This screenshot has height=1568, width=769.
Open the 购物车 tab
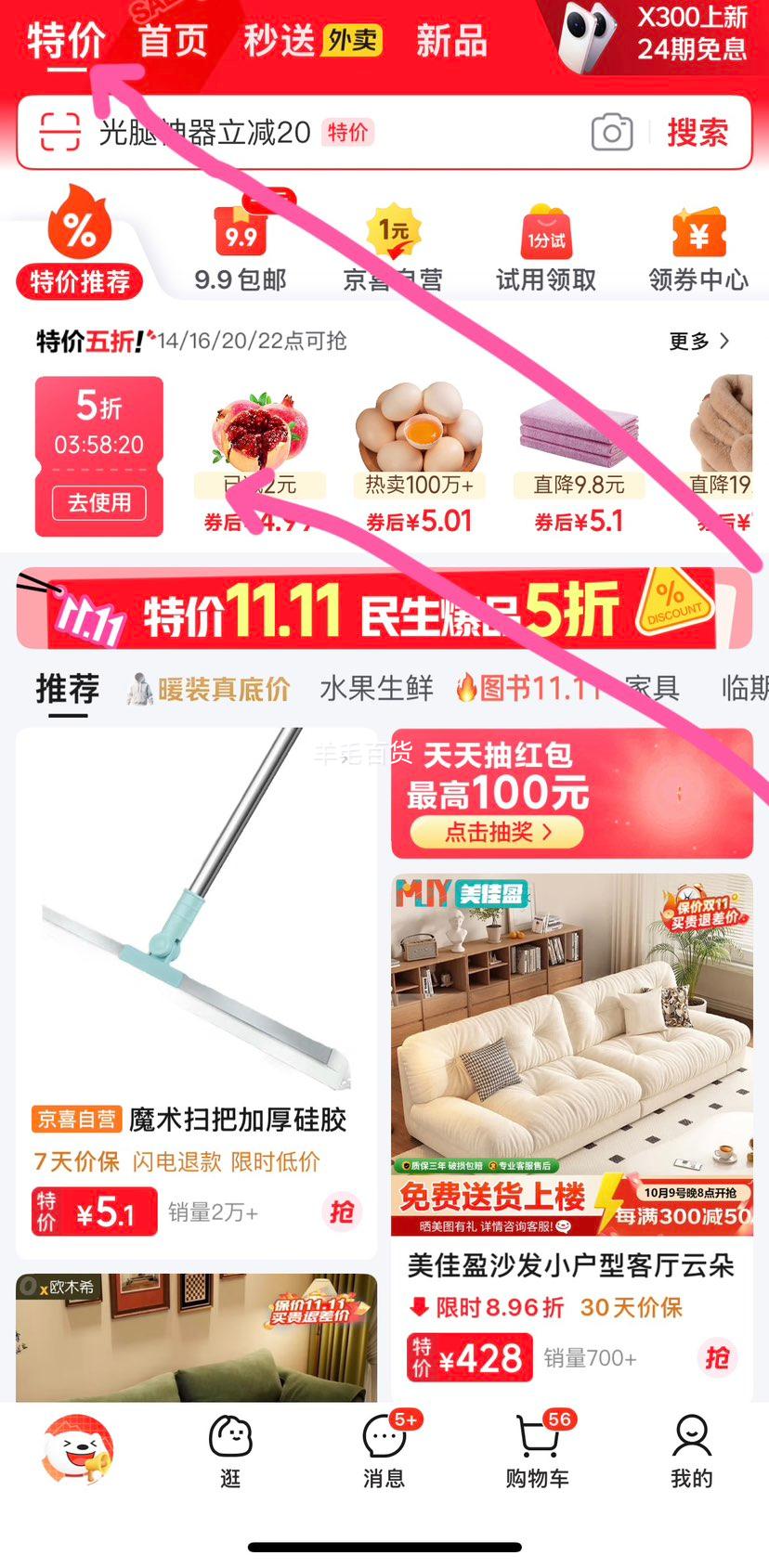click(x=538, y=1450)
